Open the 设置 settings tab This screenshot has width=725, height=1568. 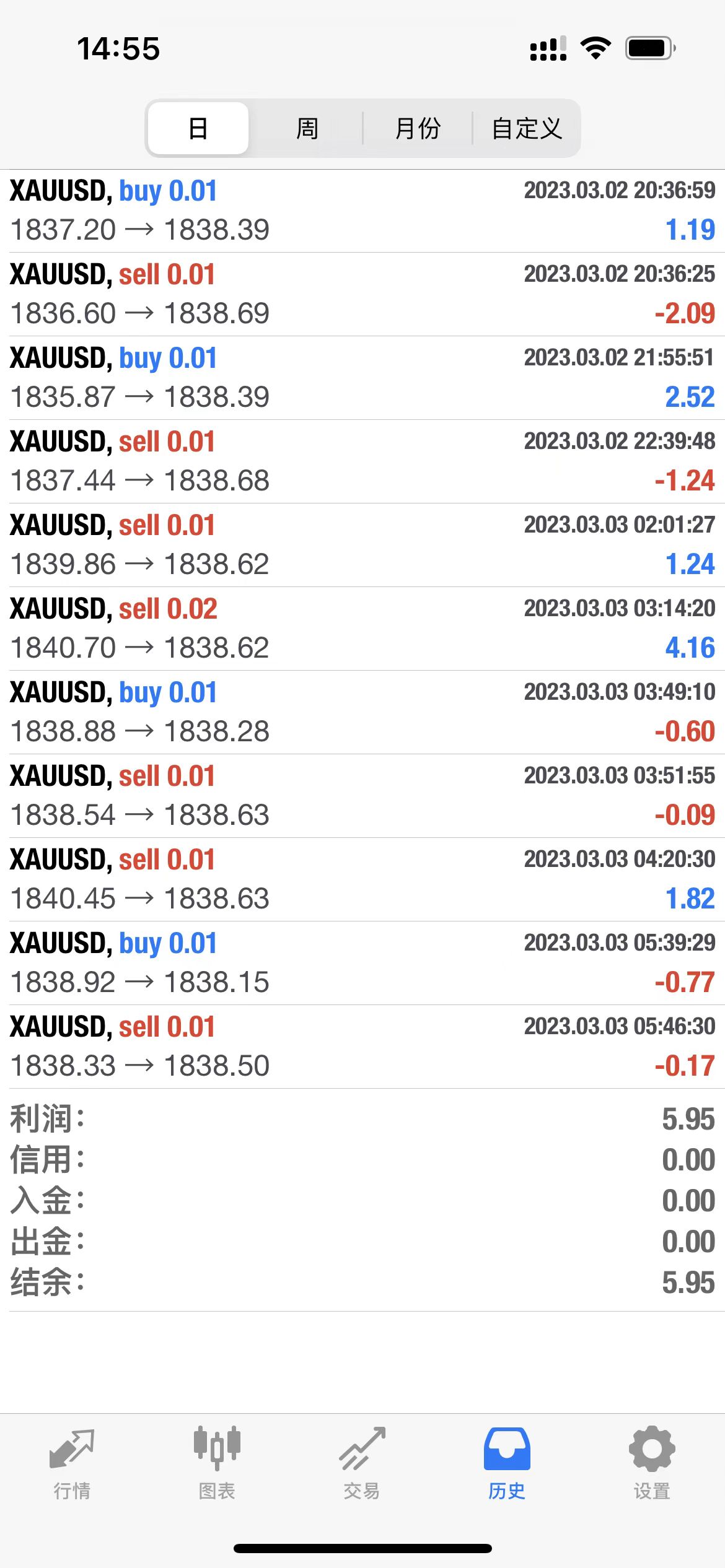pos(652,1463)
